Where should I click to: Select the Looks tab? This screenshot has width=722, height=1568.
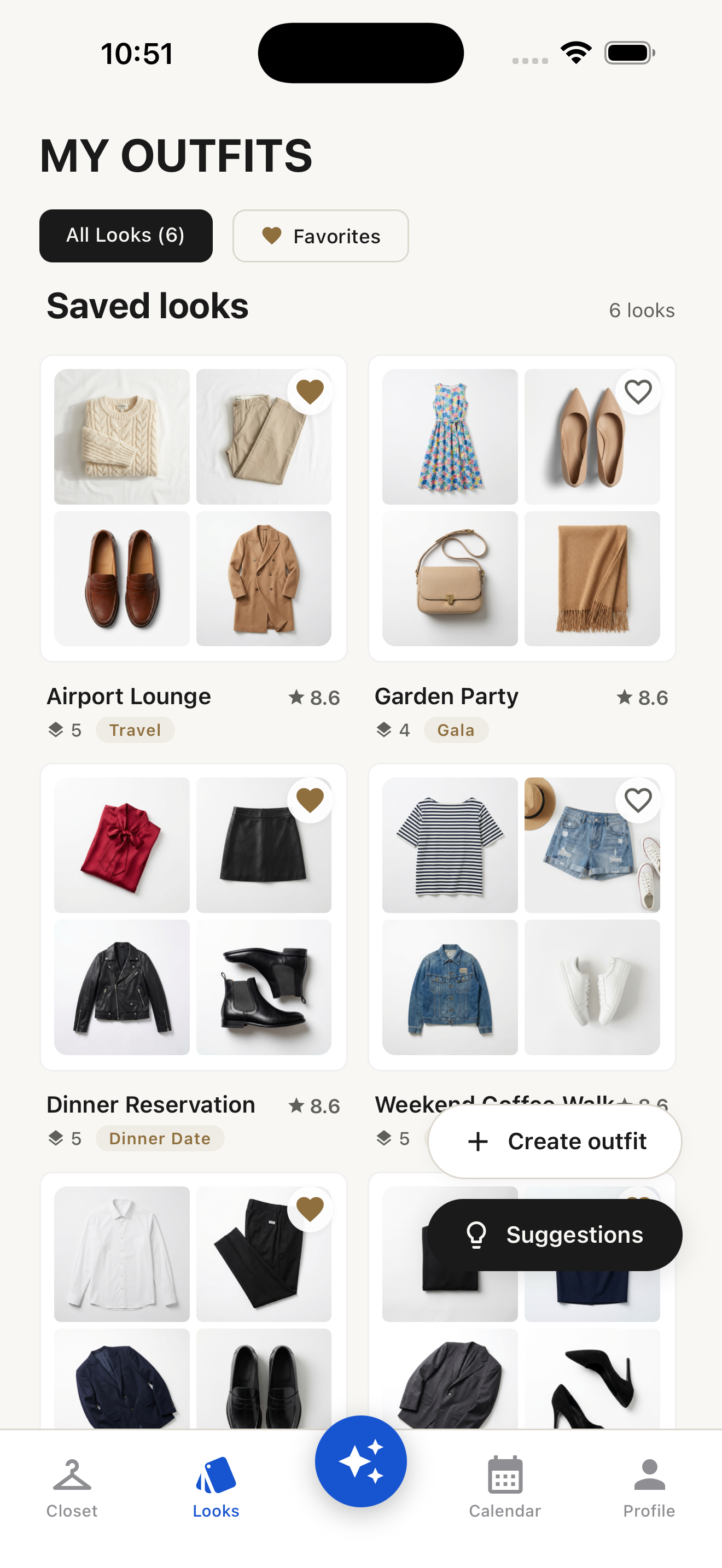(x=216, y=1487)
